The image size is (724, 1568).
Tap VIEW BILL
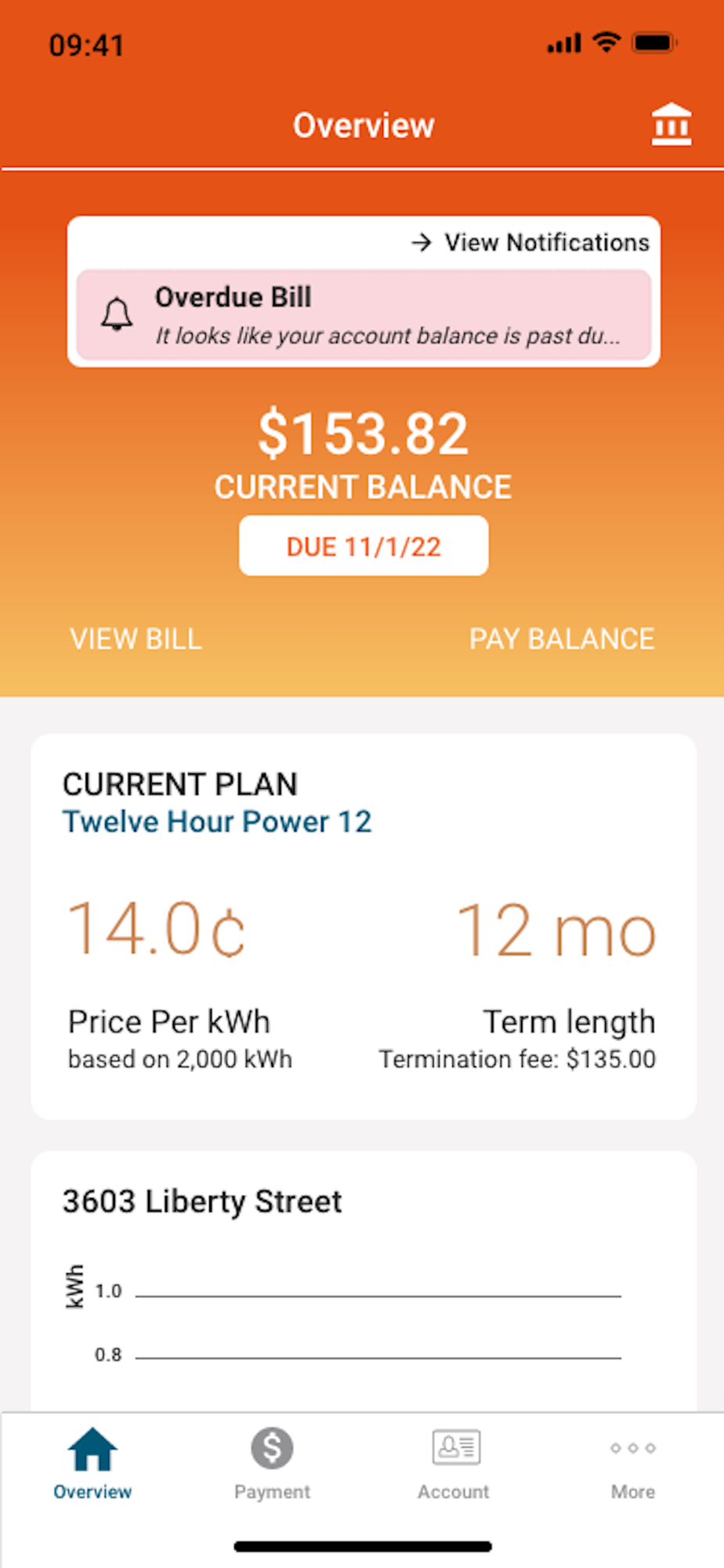coord(136,639)
